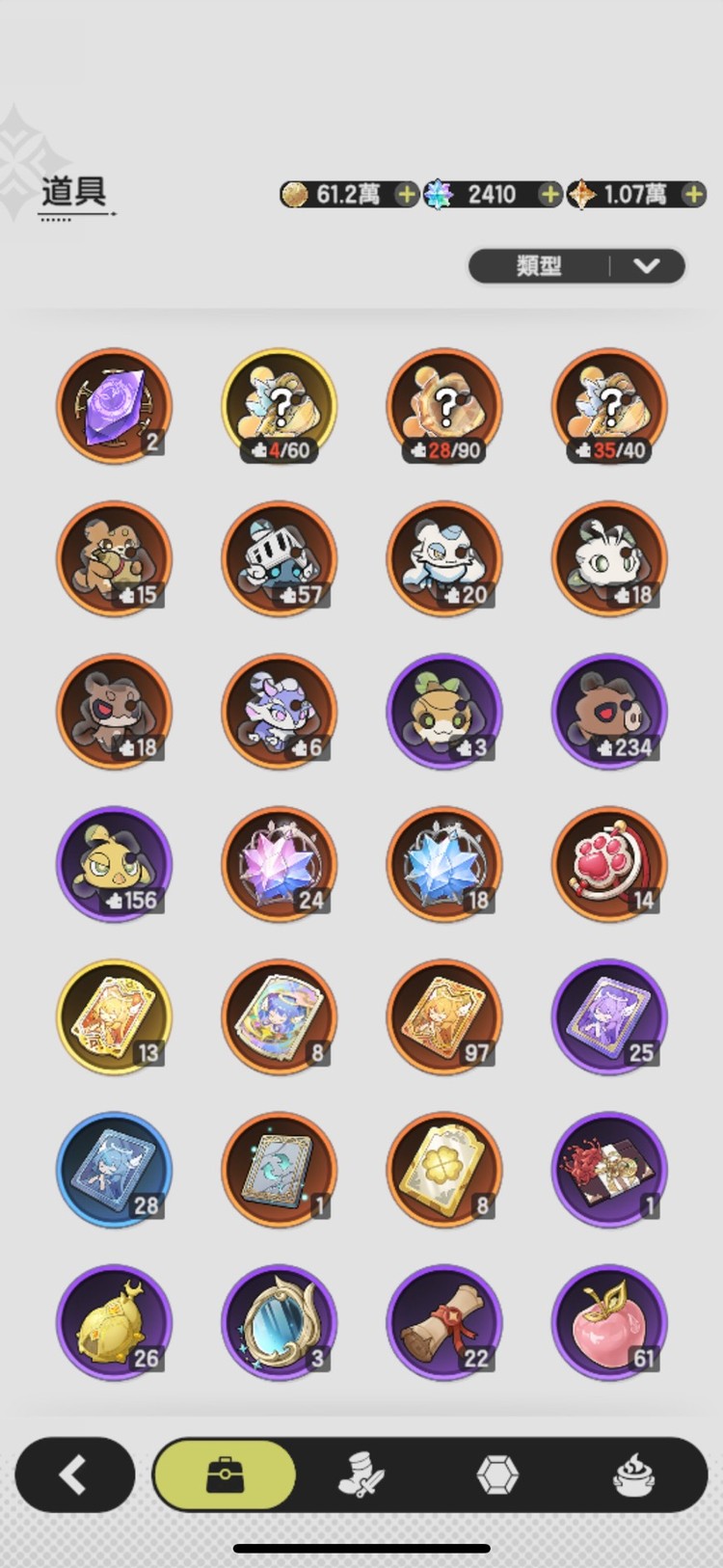Select the pink star crystal with 24
Image resolution: width=723 pixels, height=1568 pixels.
point(280,864)
